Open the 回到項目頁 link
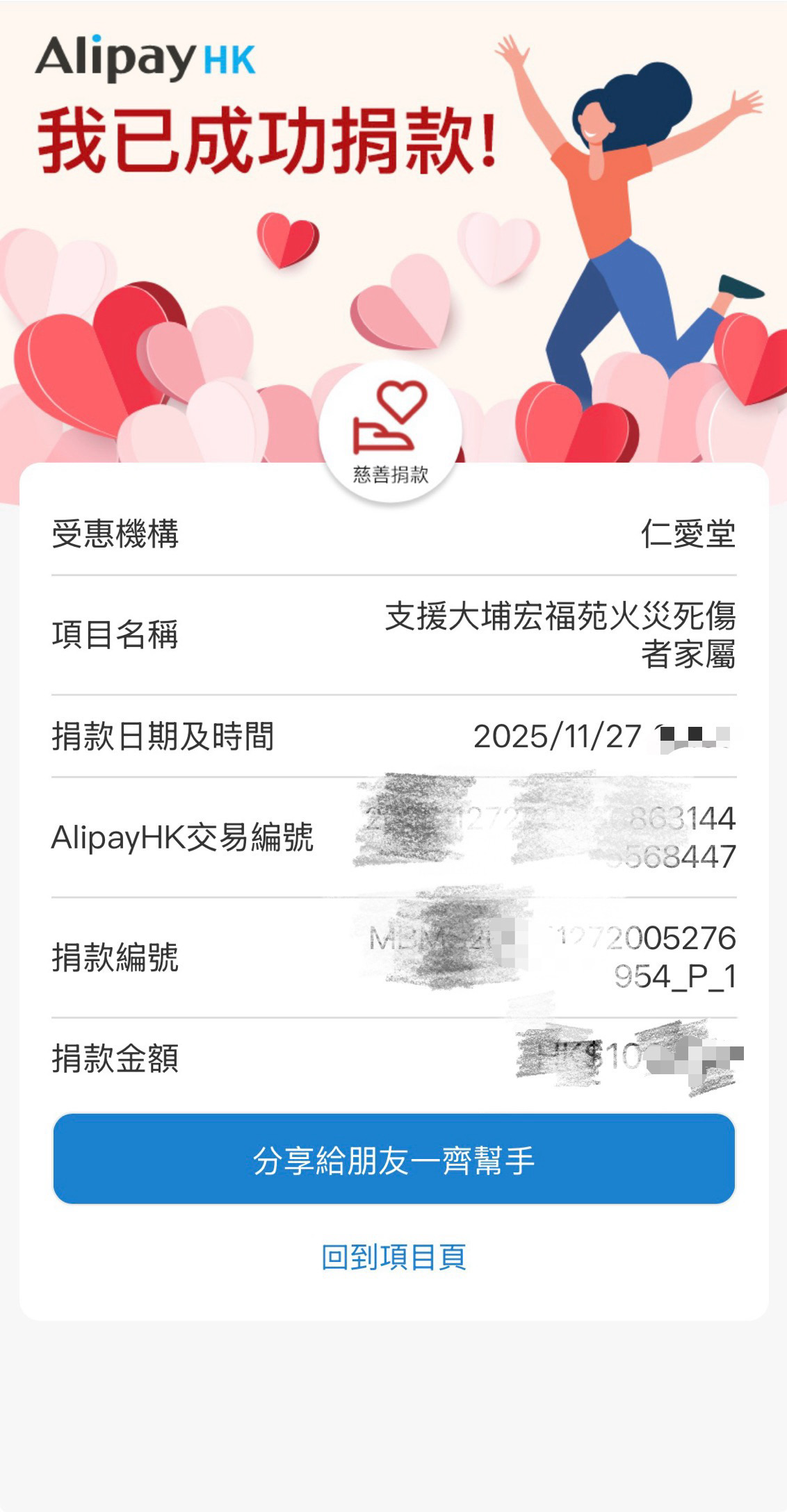The width and height of the screenshot is (787, 1512). pos(394,1257)
